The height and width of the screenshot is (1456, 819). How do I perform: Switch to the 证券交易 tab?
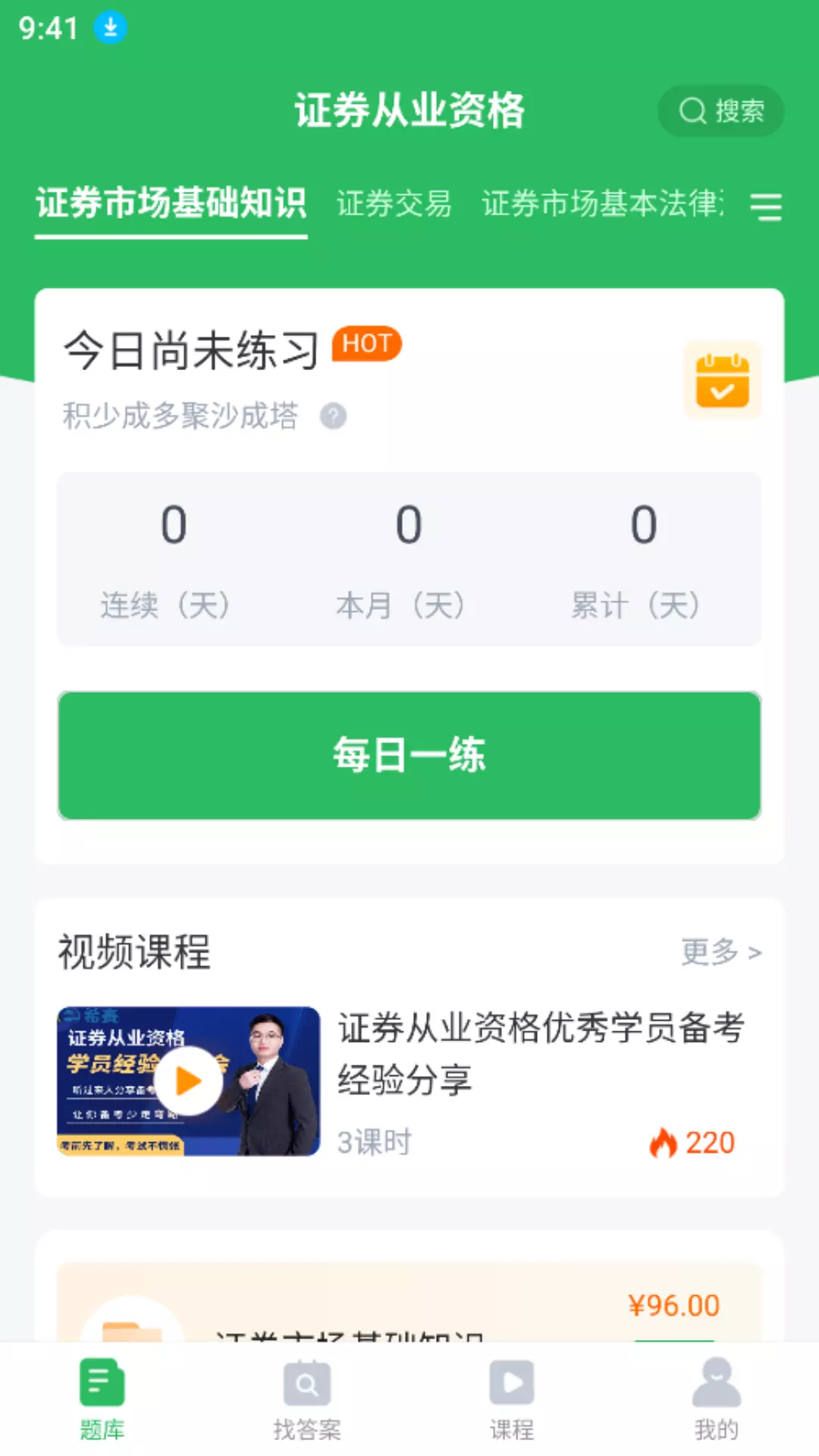(x=394, y=204)
